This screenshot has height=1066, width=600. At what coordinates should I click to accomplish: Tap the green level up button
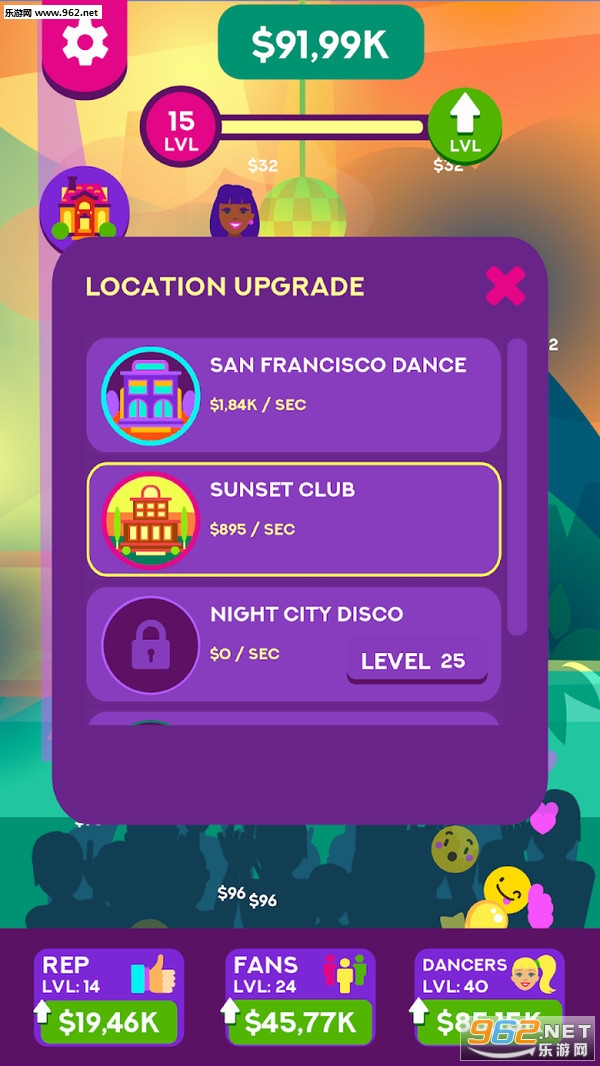(x=464, y=127)
